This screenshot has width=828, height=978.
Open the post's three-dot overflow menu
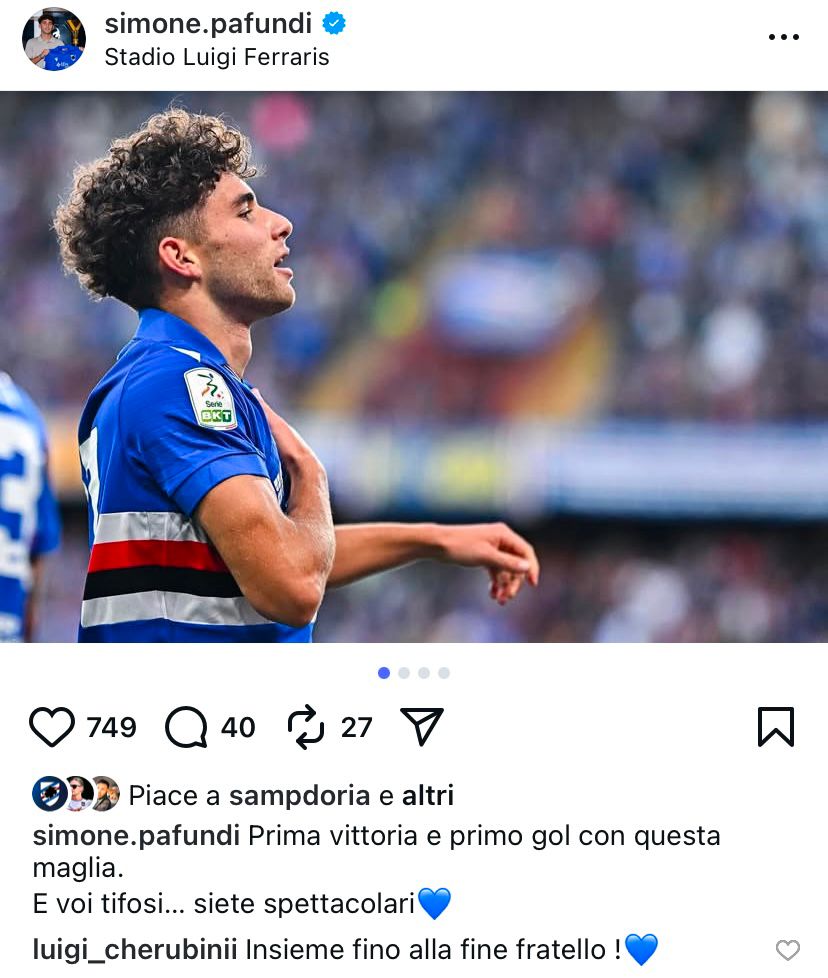(784, 37)
